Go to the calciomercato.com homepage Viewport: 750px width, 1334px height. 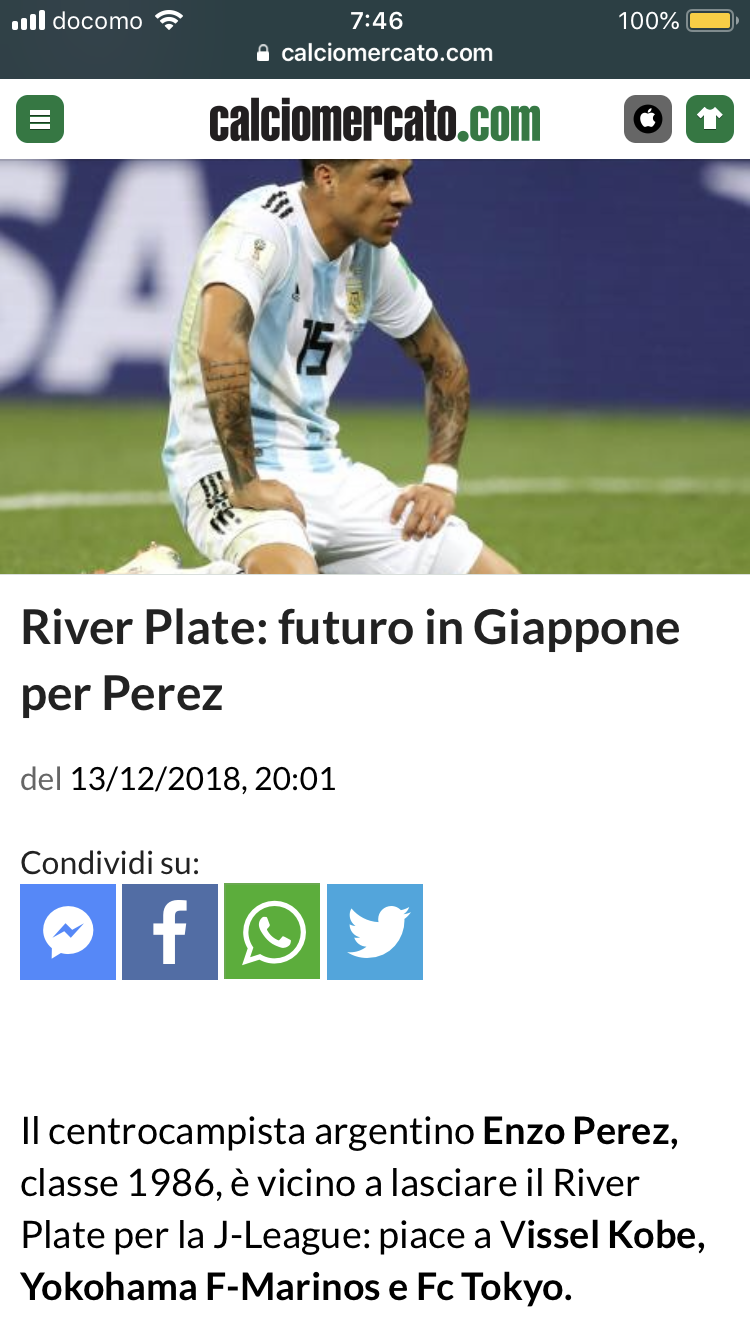point(375,121)
